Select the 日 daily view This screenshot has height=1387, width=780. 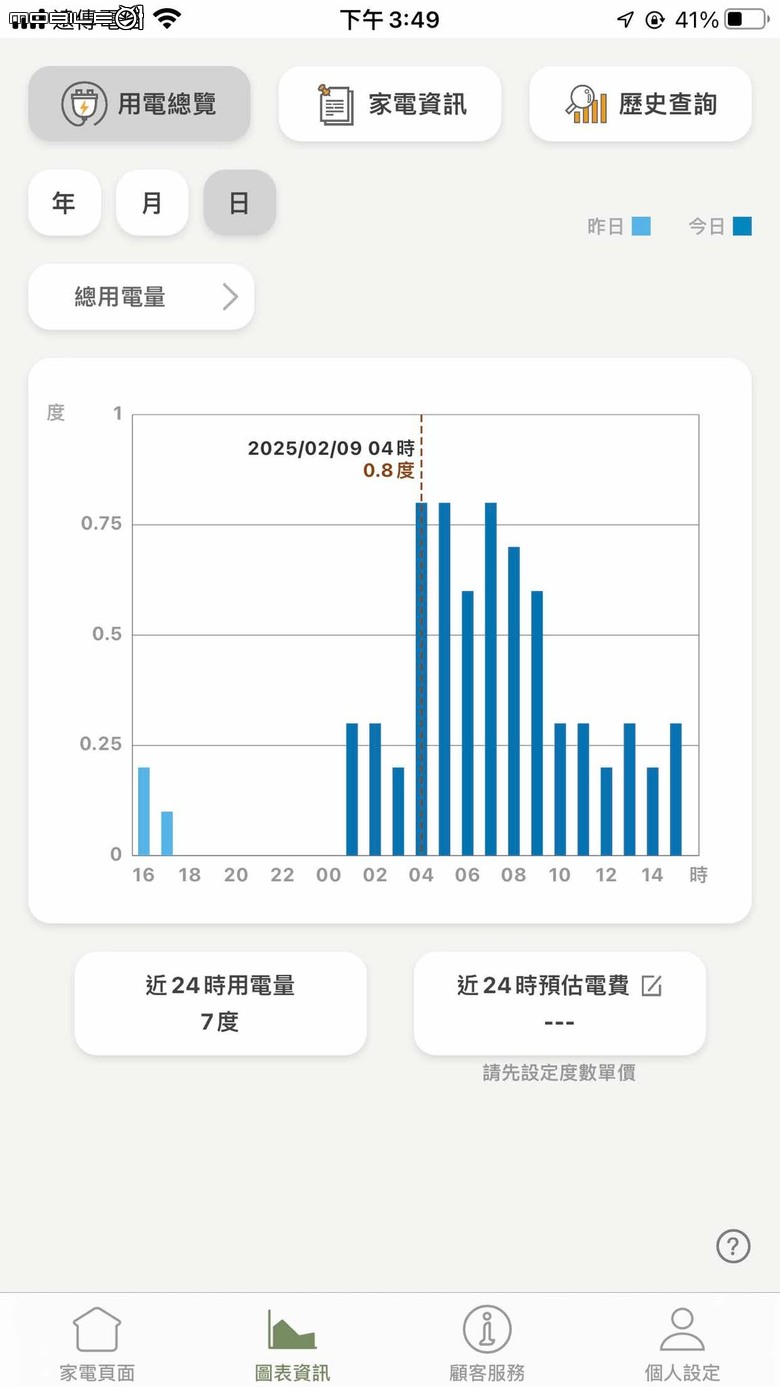click(240, 203)
